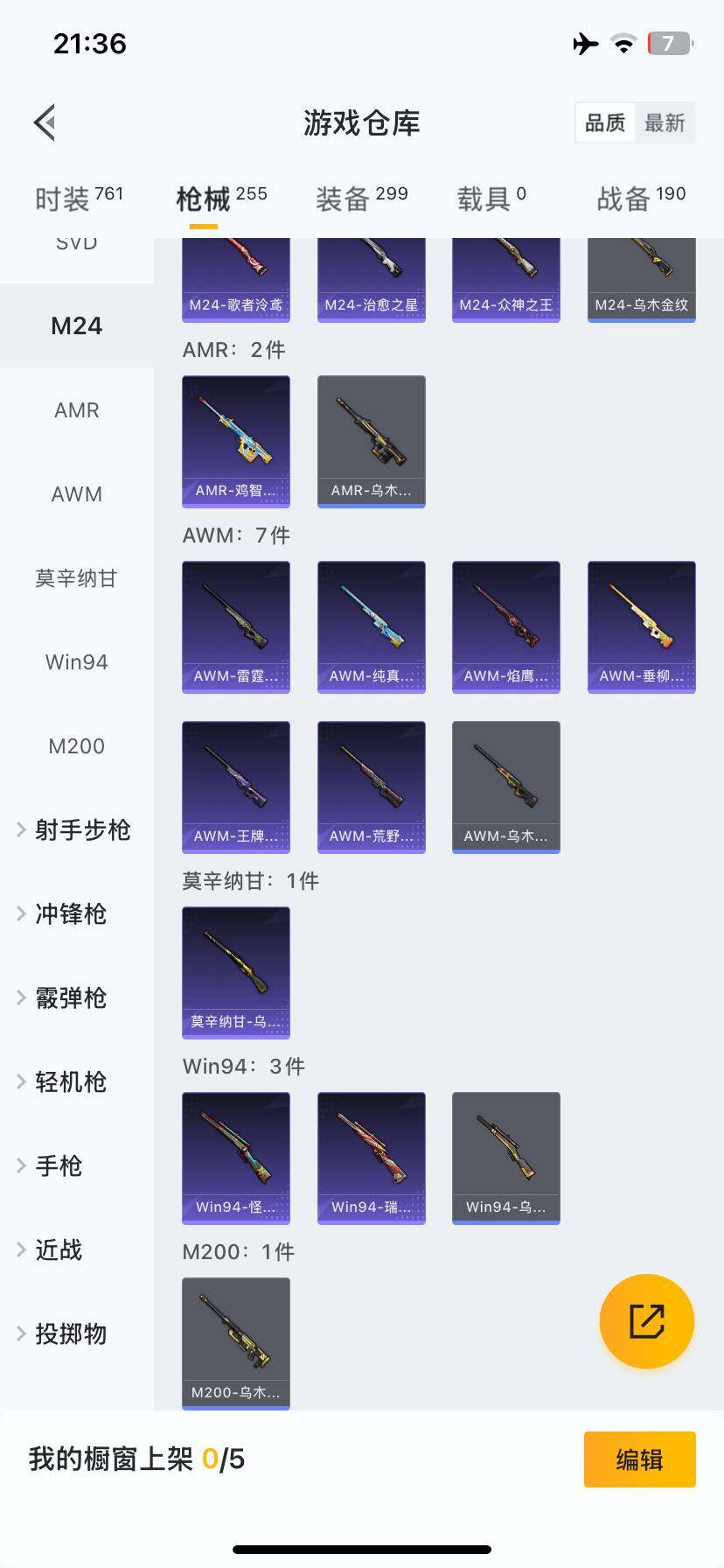Select the AWM-纯真 weapon thumbnail
724x1568 pixels.
pos(371,626)
